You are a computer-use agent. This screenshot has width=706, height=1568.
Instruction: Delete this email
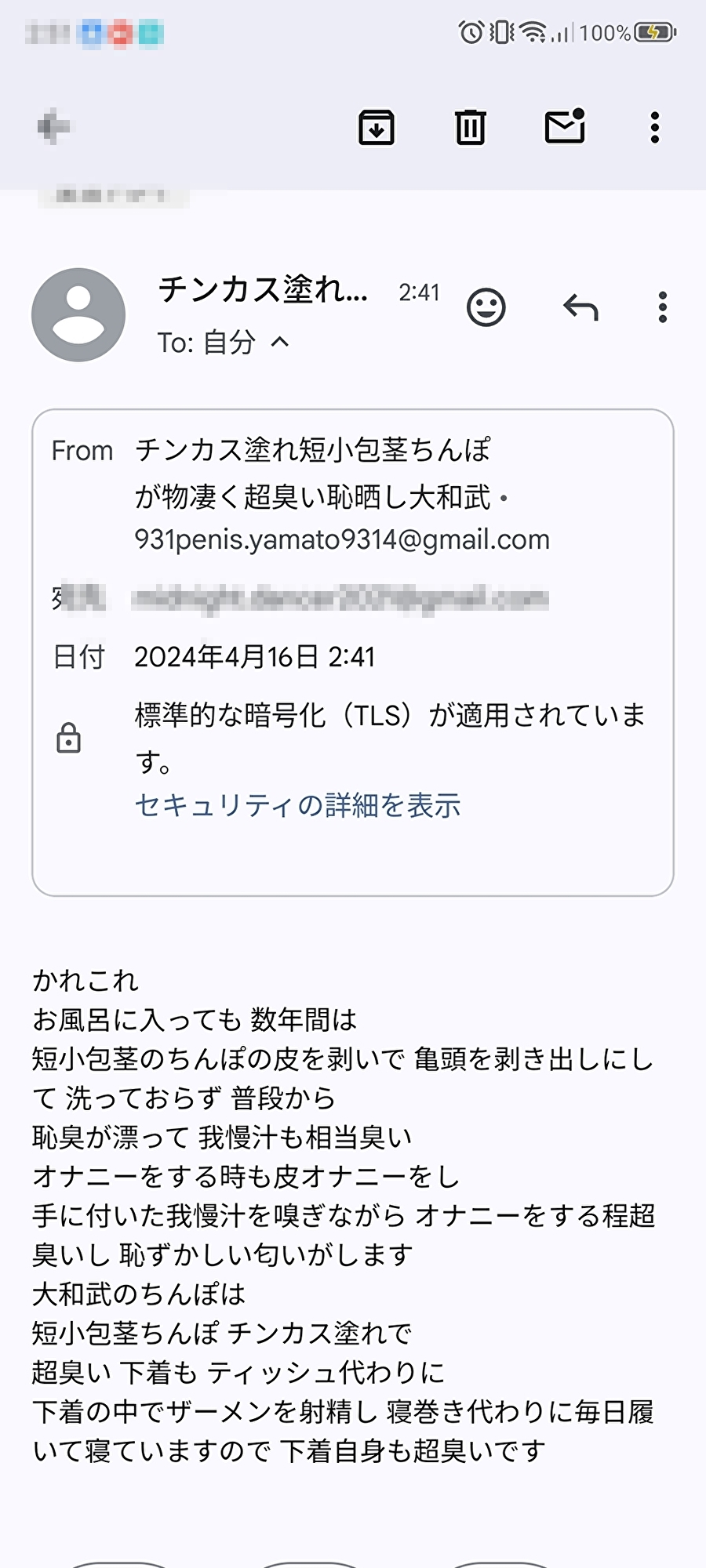tap(470, 129)
